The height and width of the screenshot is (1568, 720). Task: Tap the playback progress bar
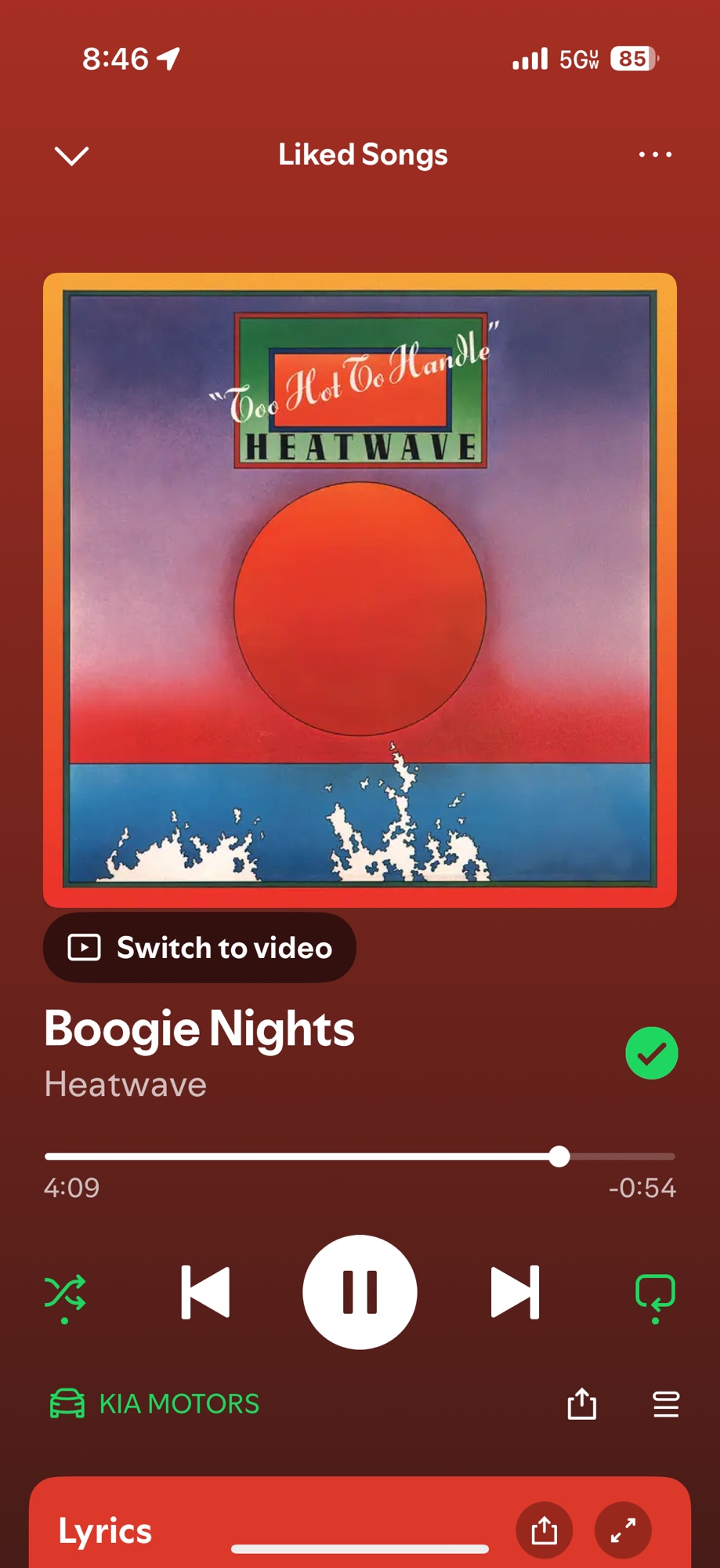click(x=360, y=1156)
